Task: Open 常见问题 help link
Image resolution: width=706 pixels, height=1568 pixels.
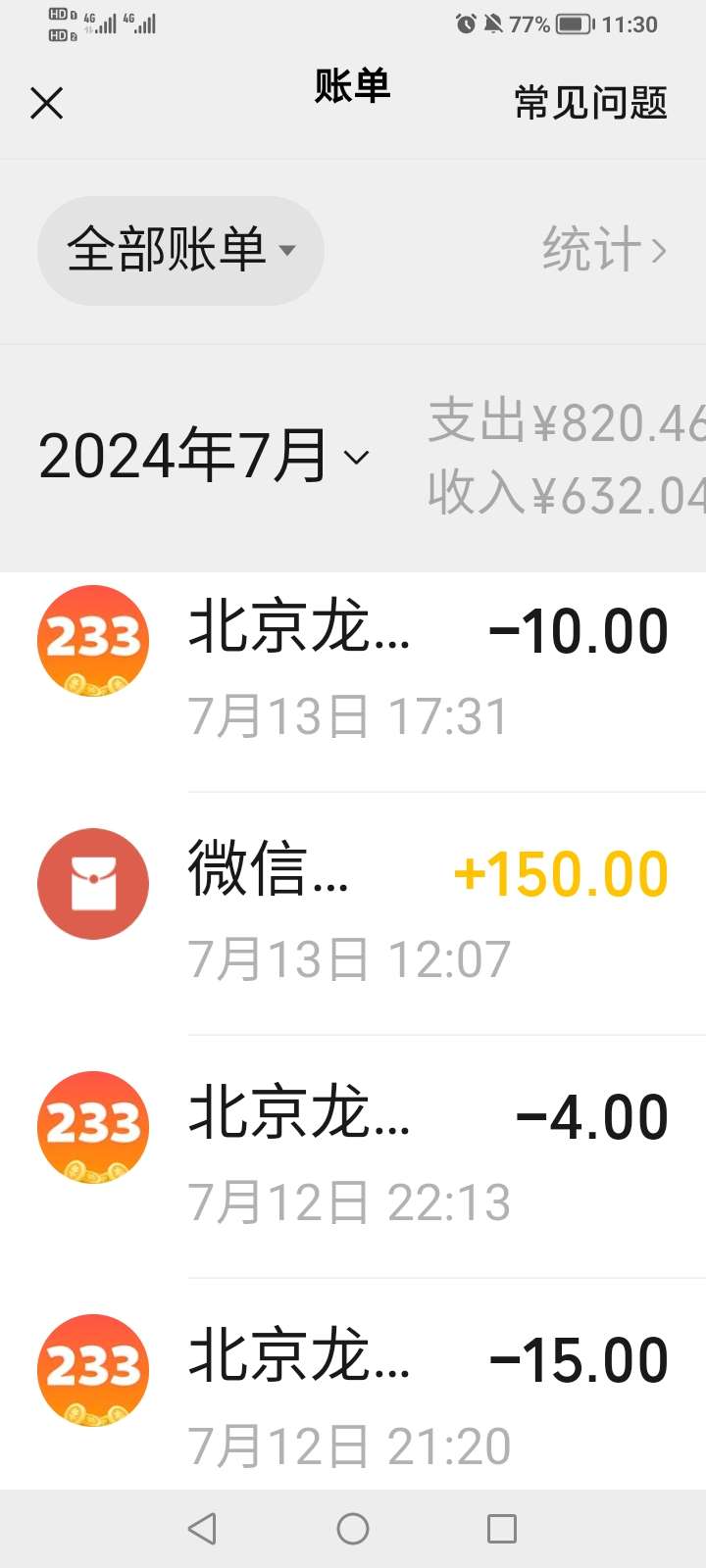Action: (590, 103)
